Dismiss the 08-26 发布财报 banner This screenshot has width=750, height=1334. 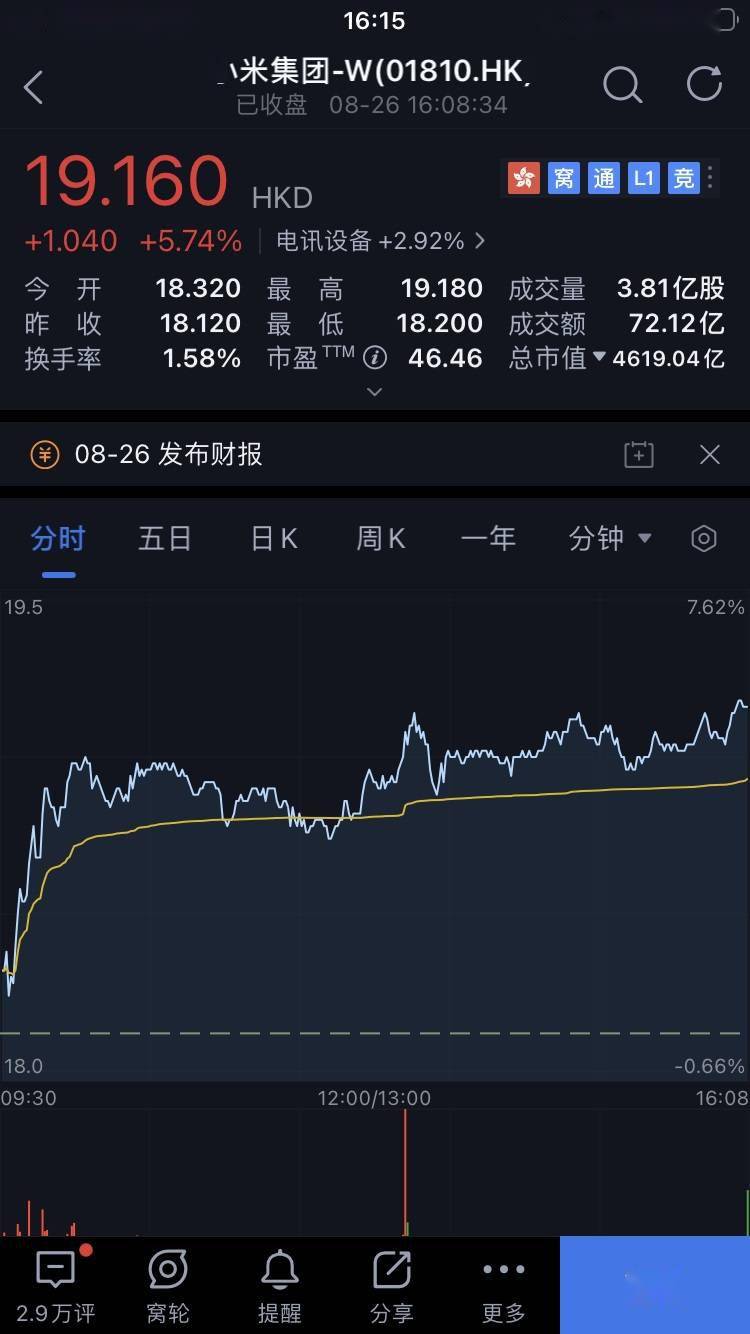coord(710,455)
